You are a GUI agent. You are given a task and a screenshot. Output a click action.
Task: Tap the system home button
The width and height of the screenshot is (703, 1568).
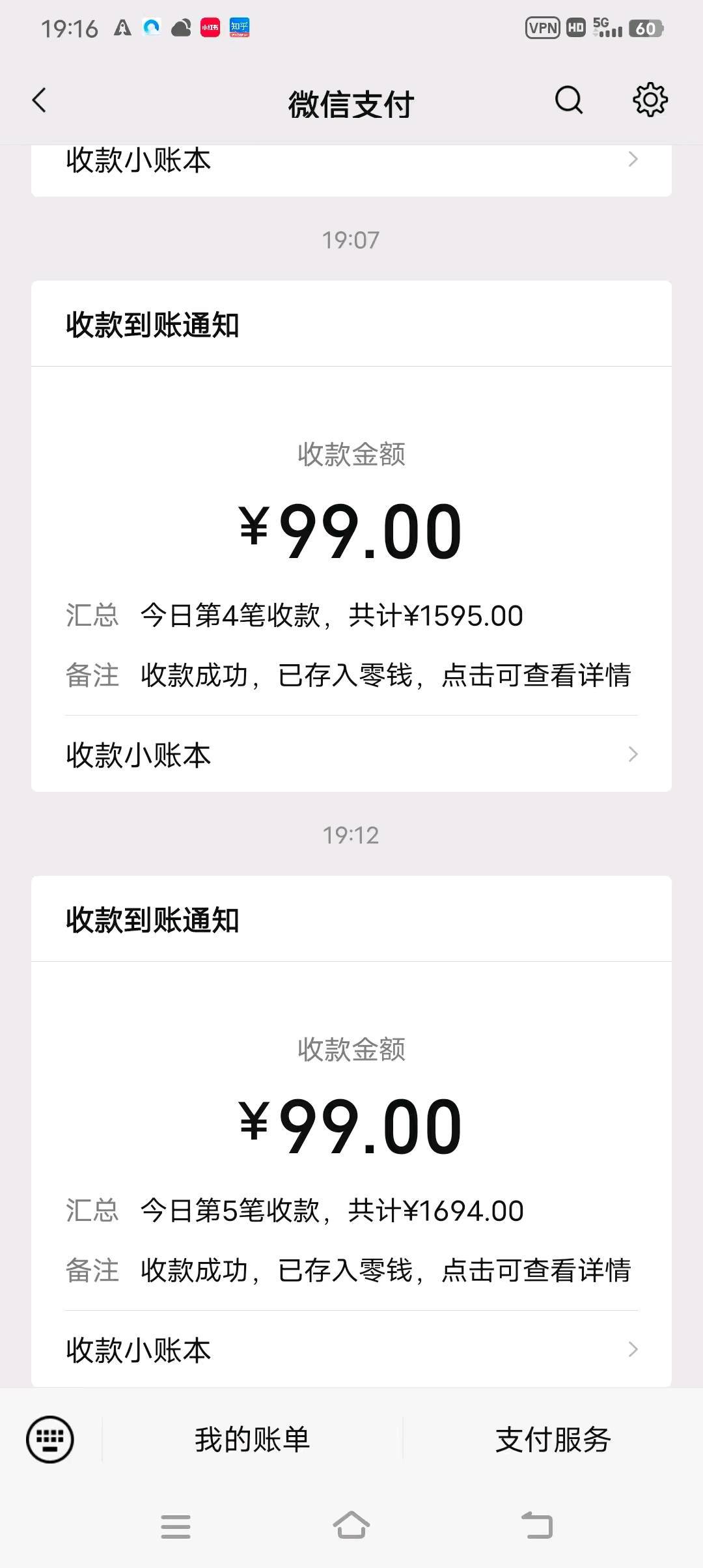(x=351, y=1526)
